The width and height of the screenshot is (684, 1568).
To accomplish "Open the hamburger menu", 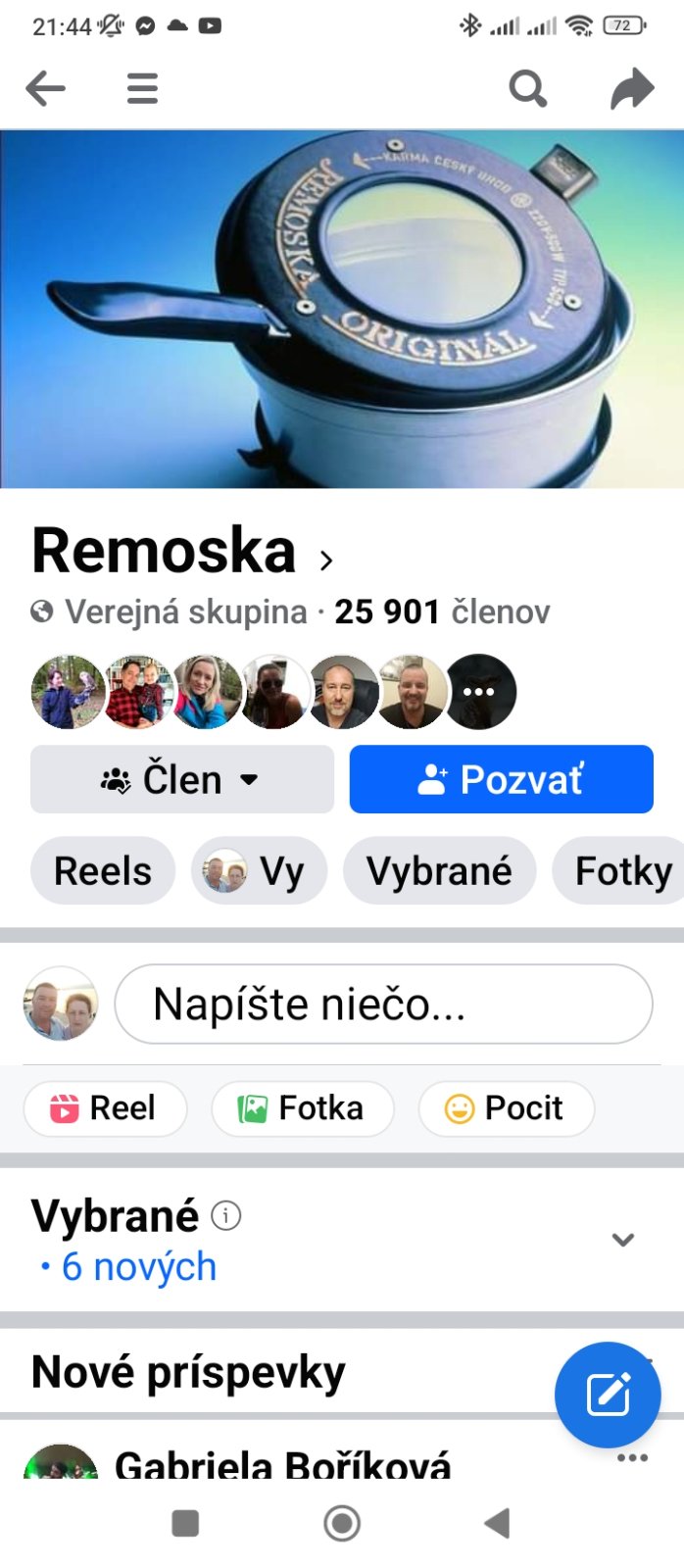I will pos(142,89).
